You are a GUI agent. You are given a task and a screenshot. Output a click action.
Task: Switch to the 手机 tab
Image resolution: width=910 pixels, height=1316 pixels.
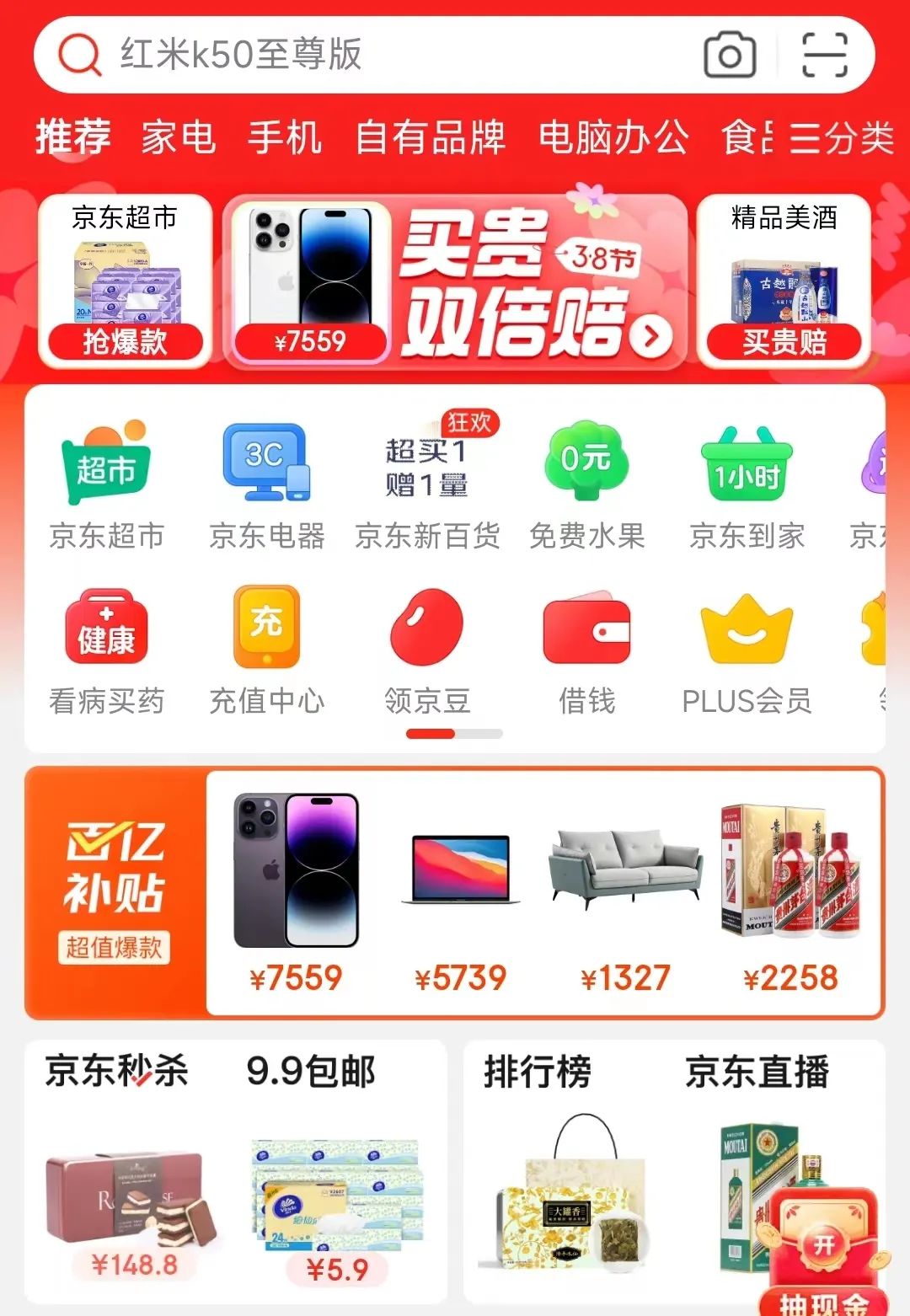point(285,137)
